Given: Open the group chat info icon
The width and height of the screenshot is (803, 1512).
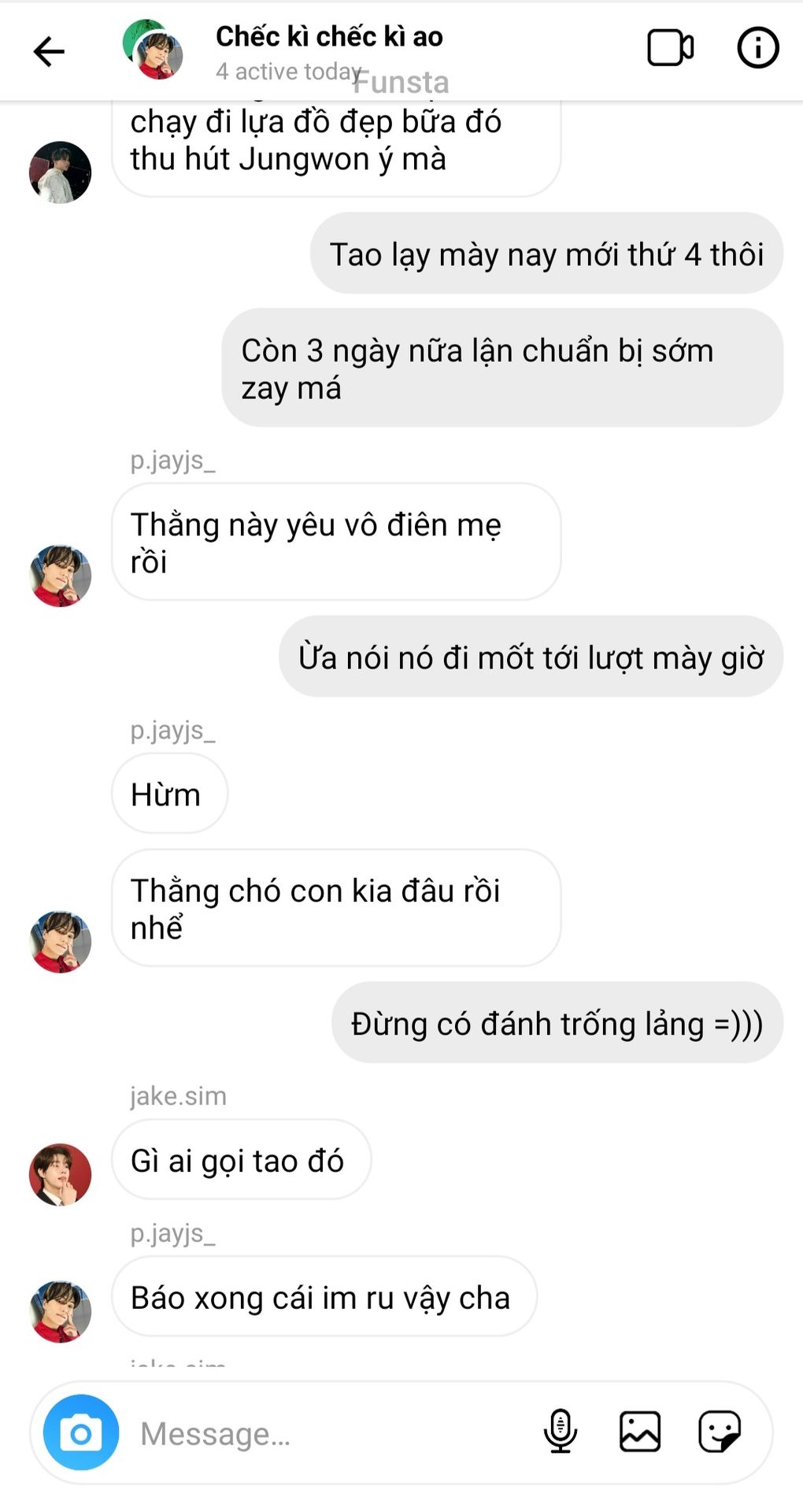Looking at the screenshot, I should tap(757, 48).
